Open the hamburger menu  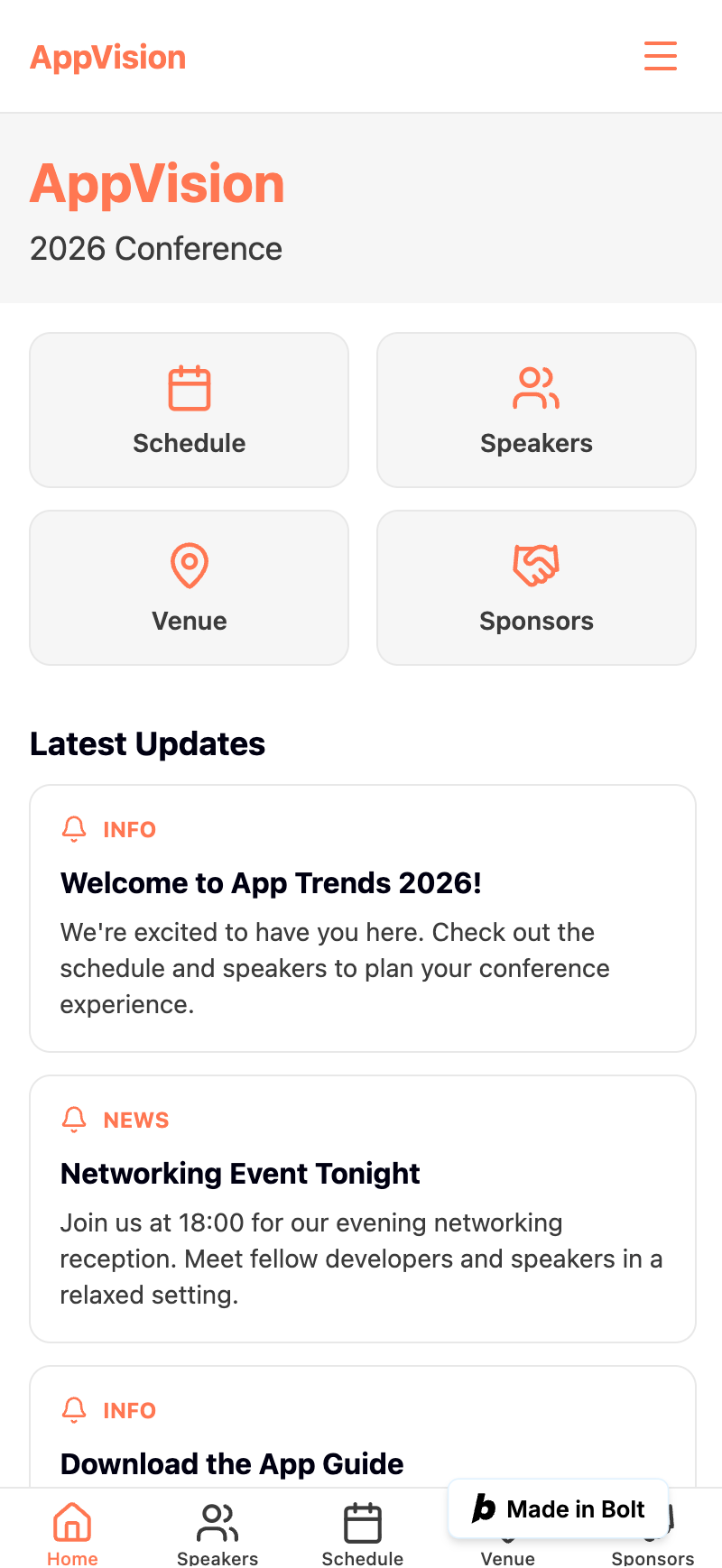(661, 56)
